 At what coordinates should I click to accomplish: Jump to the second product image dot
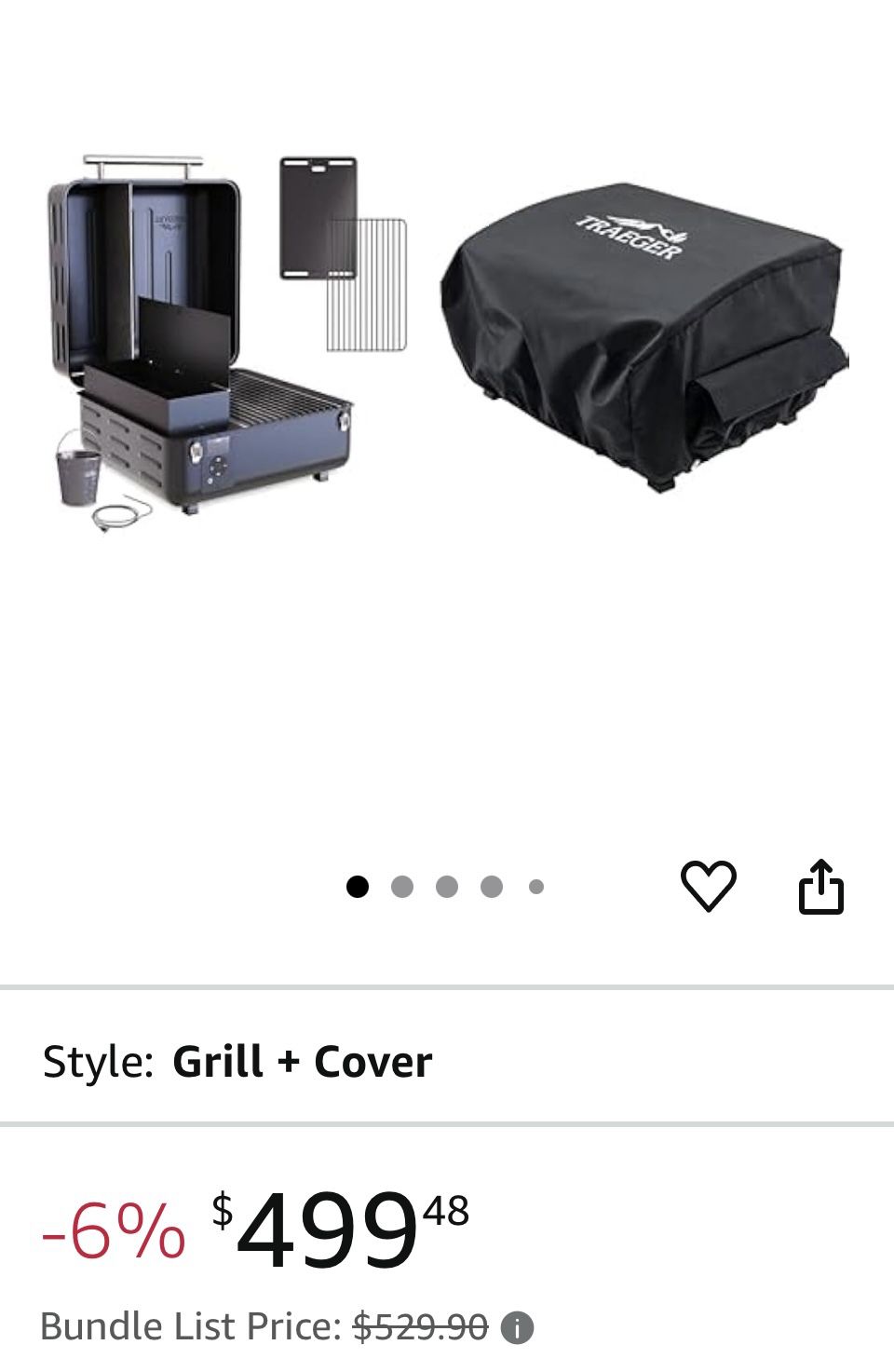click(402, 887)
